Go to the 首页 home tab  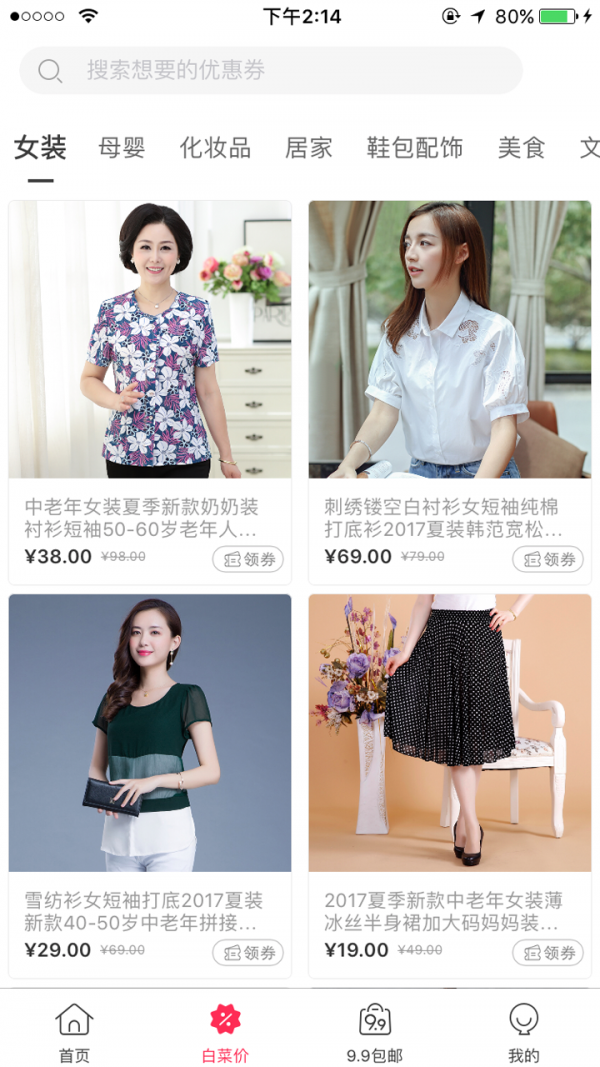click(x=74, y=1032)
